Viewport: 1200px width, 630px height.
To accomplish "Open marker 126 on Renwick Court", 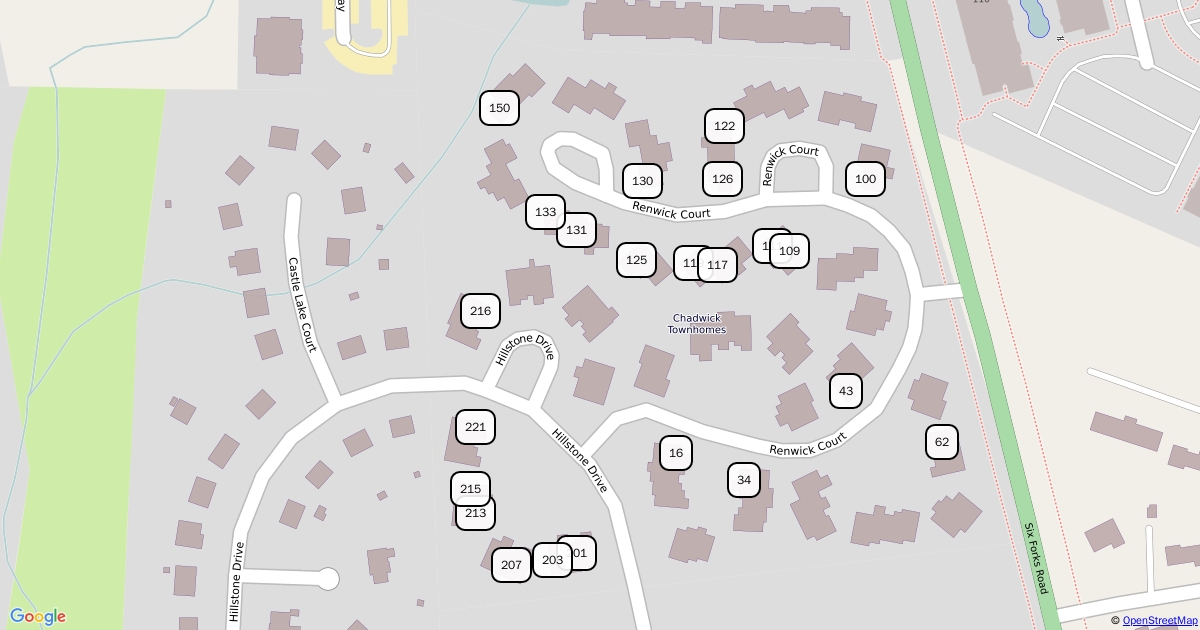I will pyautogui.click(x=722, y=179).
